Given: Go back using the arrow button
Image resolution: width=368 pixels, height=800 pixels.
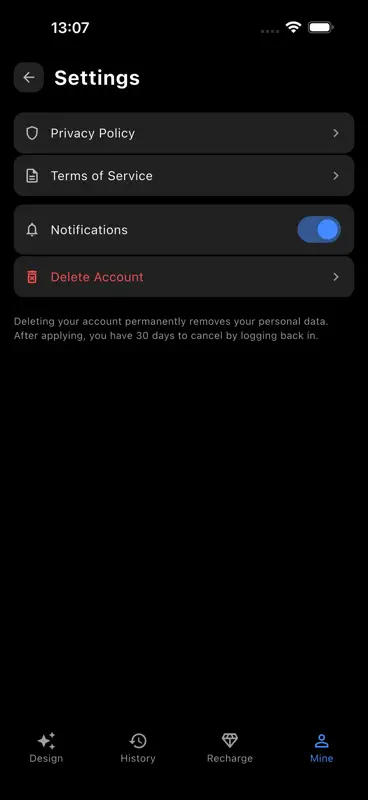Looking at the screenshot, I should (x=29, y=78).
